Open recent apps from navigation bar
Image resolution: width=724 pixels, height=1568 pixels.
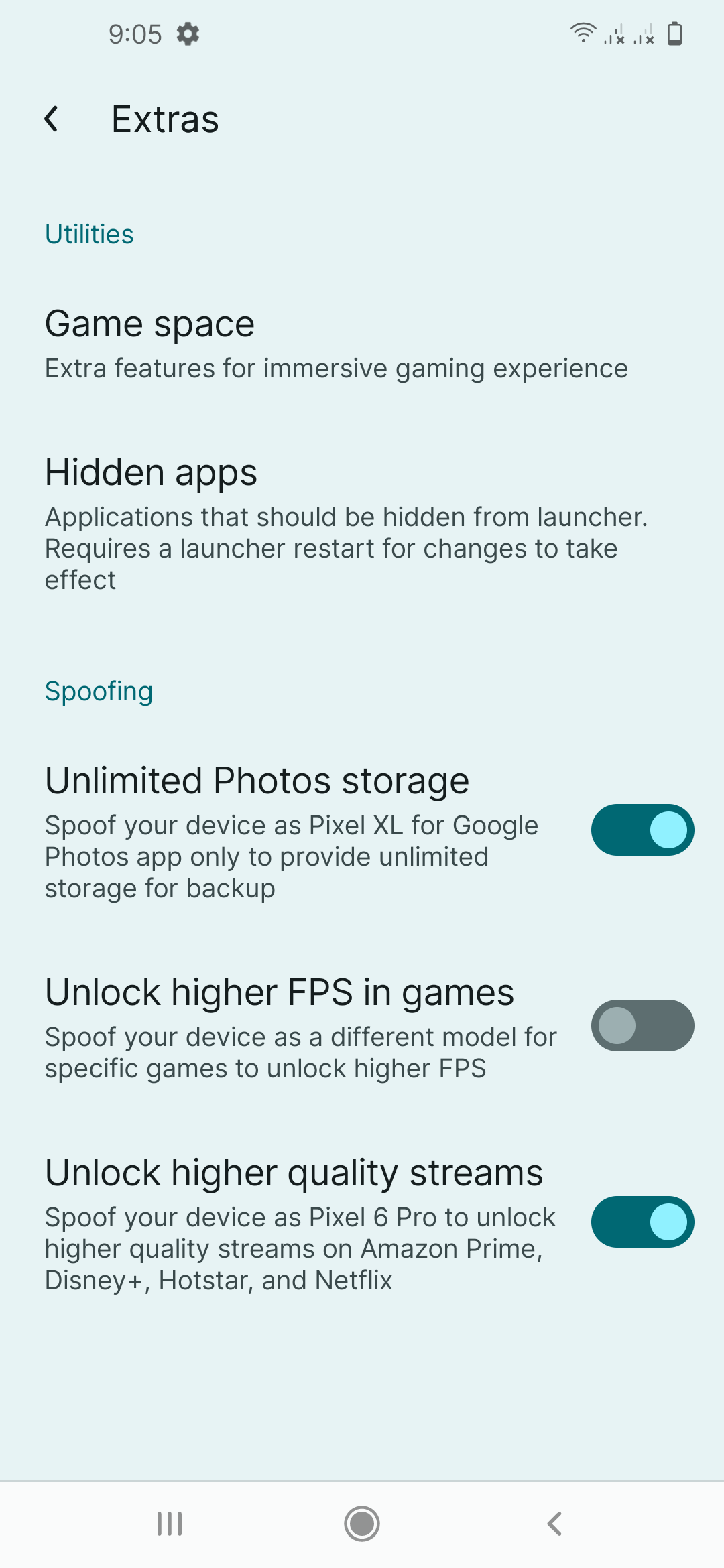170,1524
